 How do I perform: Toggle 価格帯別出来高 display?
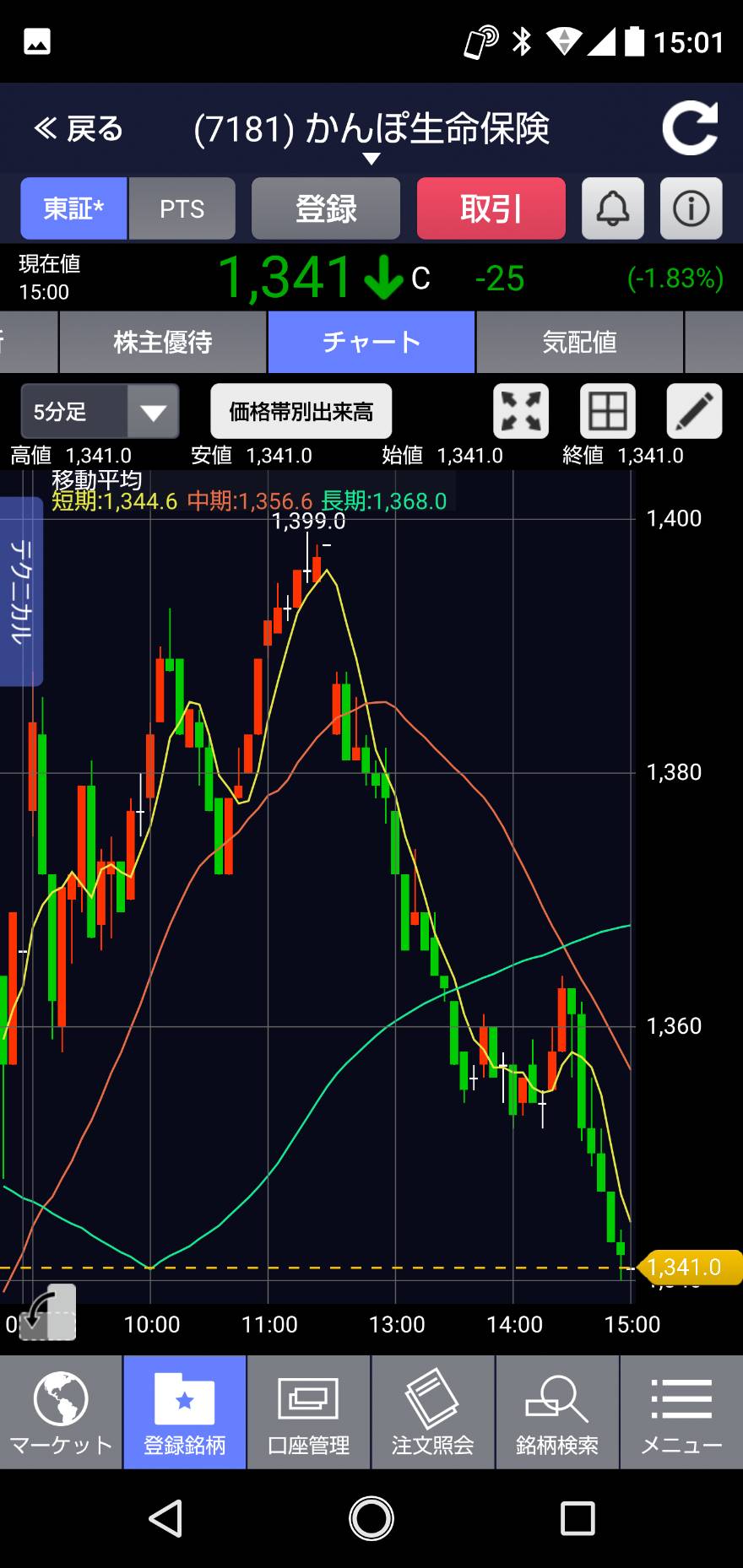click(x=301, y=411)
